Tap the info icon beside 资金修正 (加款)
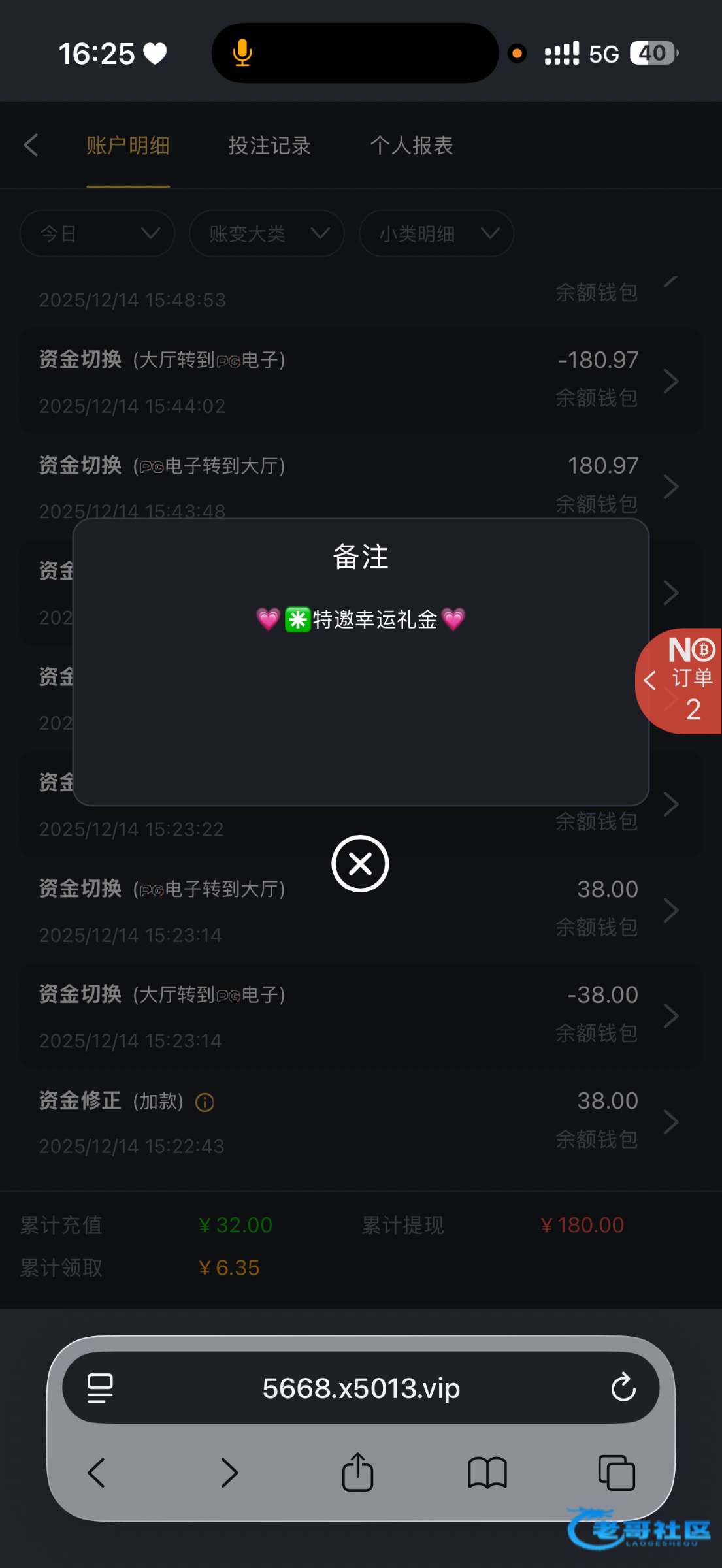The height and width of the screenshot is (1568, 722). (205, 1102)
